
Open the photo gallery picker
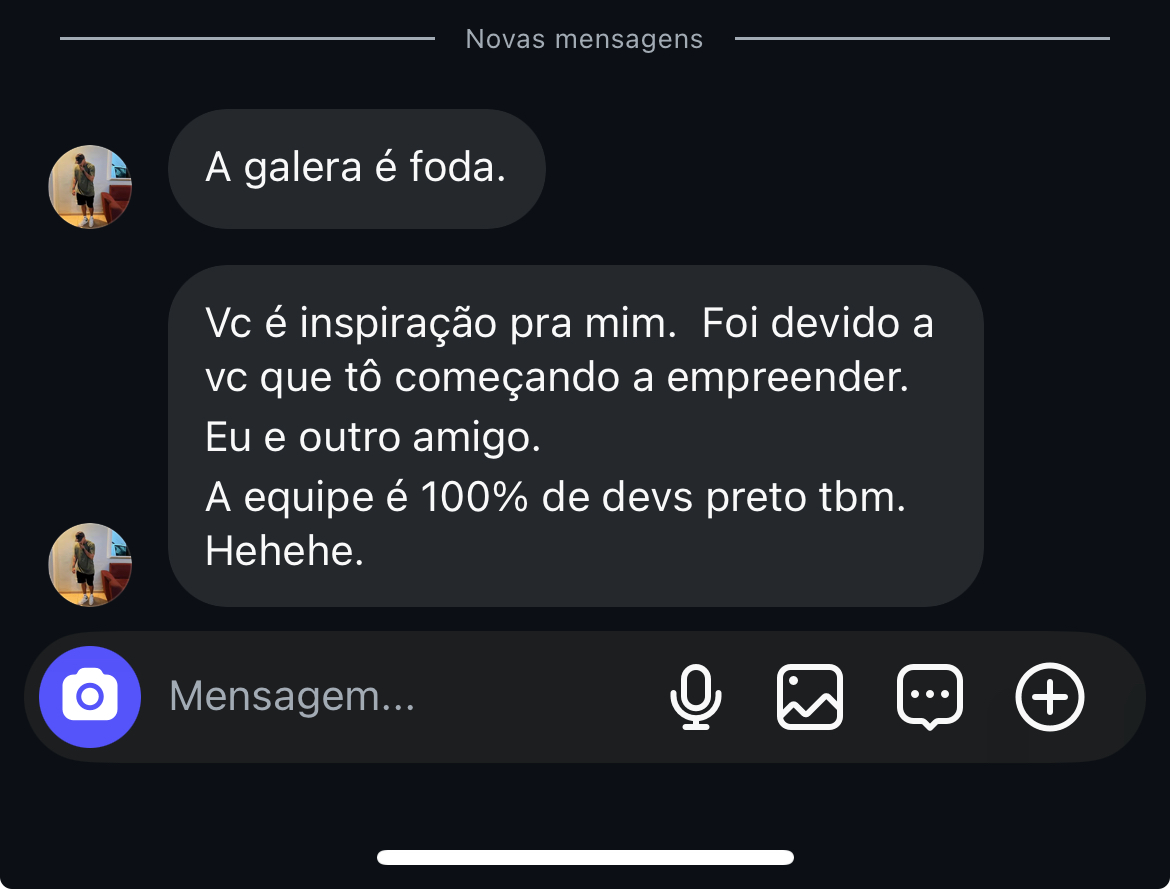click(x=810, y=697)
